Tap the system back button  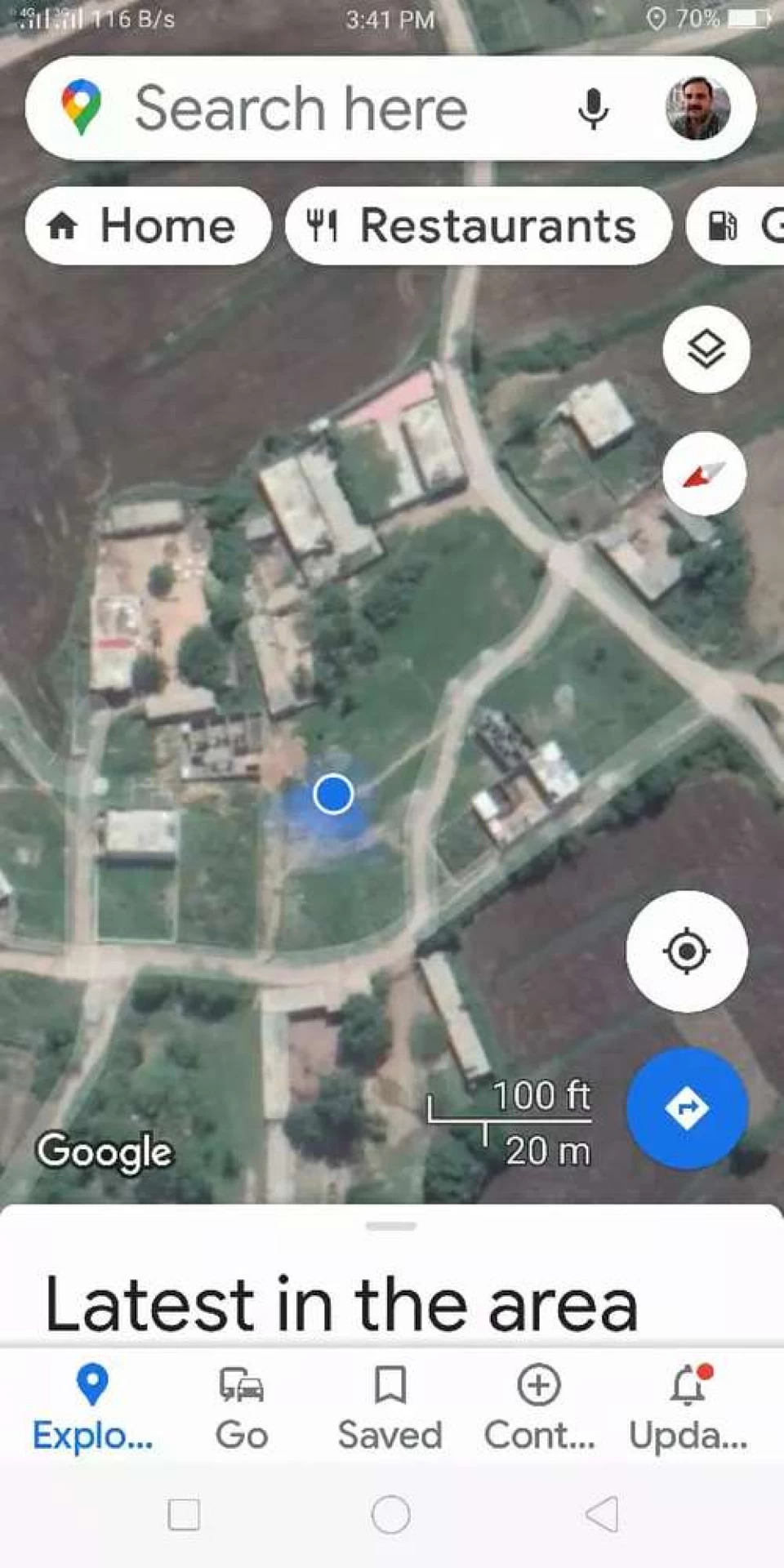click(603, 1515)
